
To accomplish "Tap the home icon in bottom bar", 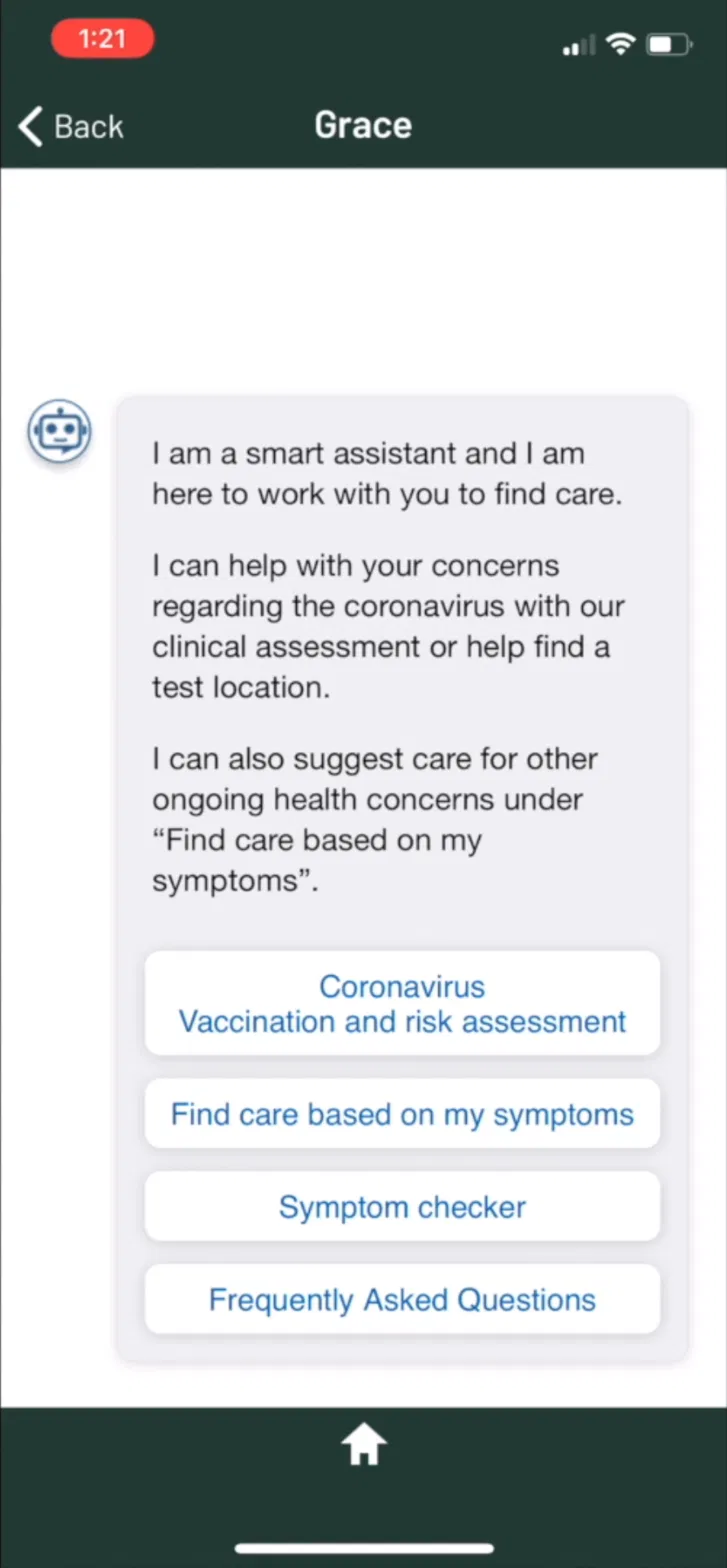I will coord(364,1445).
